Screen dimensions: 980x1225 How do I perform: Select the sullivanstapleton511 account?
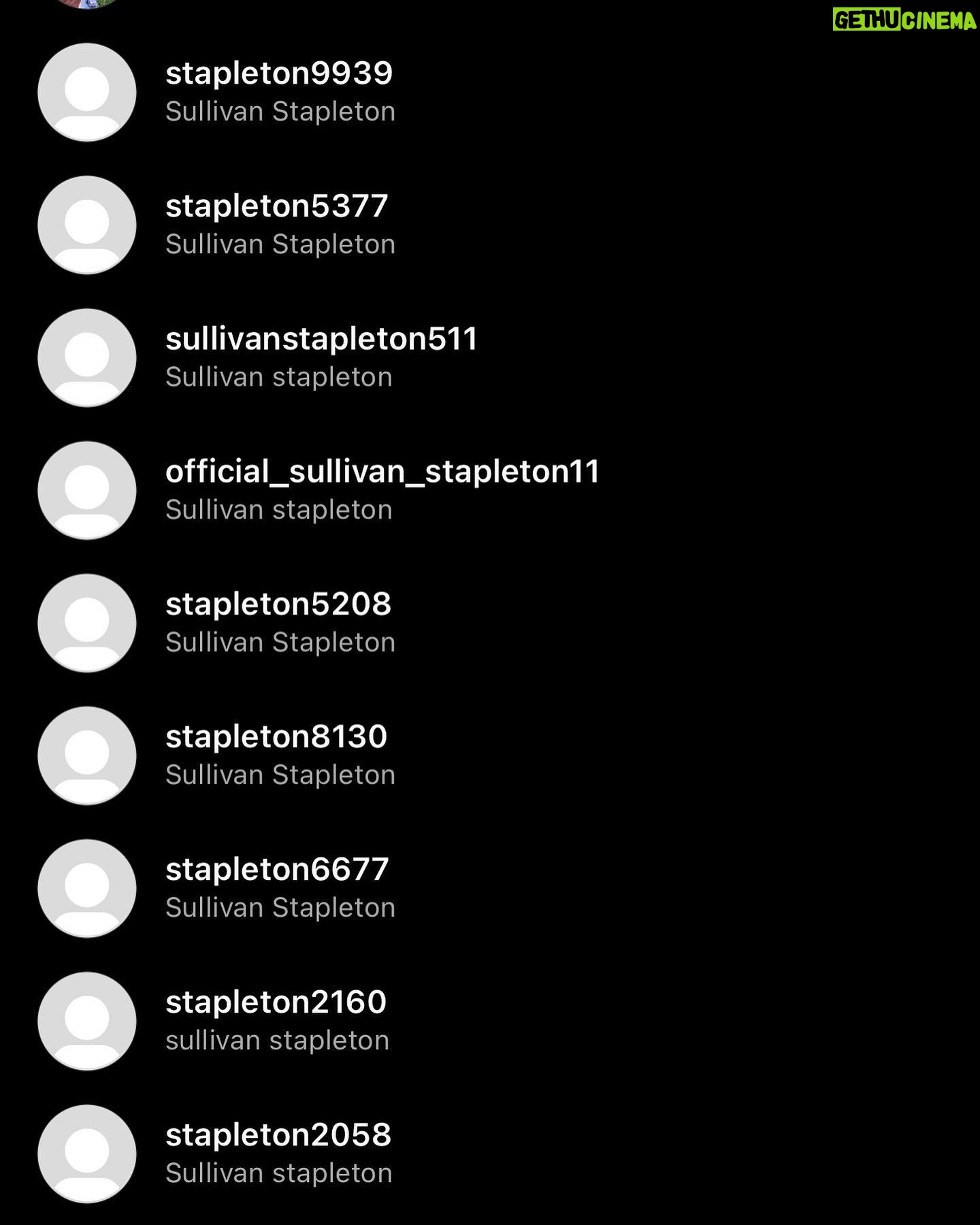pyautogui.click(x=321, y=357)
